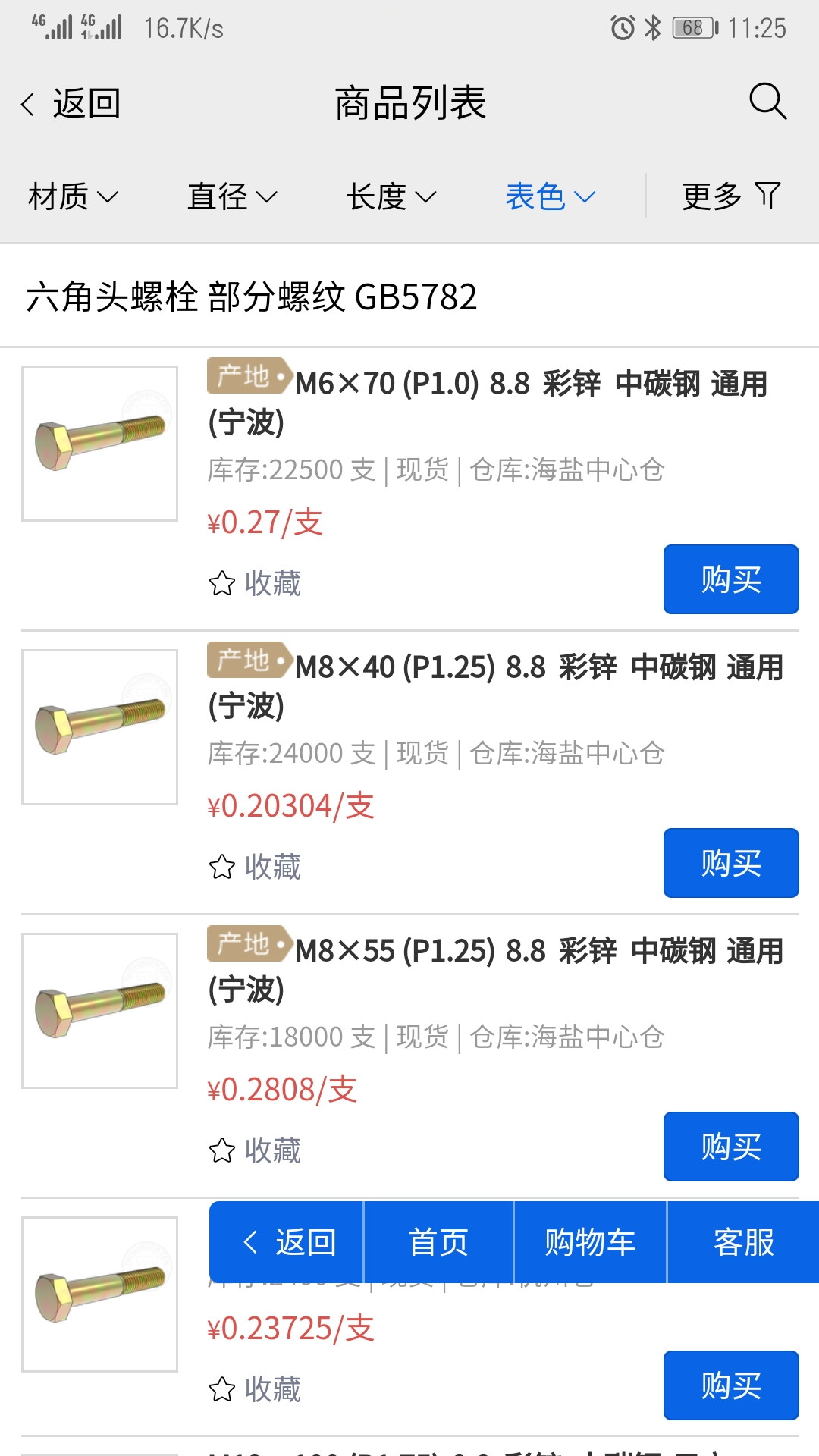Tap the back arrow beside 返回
819x1456 pixels.
click(27, 102)
